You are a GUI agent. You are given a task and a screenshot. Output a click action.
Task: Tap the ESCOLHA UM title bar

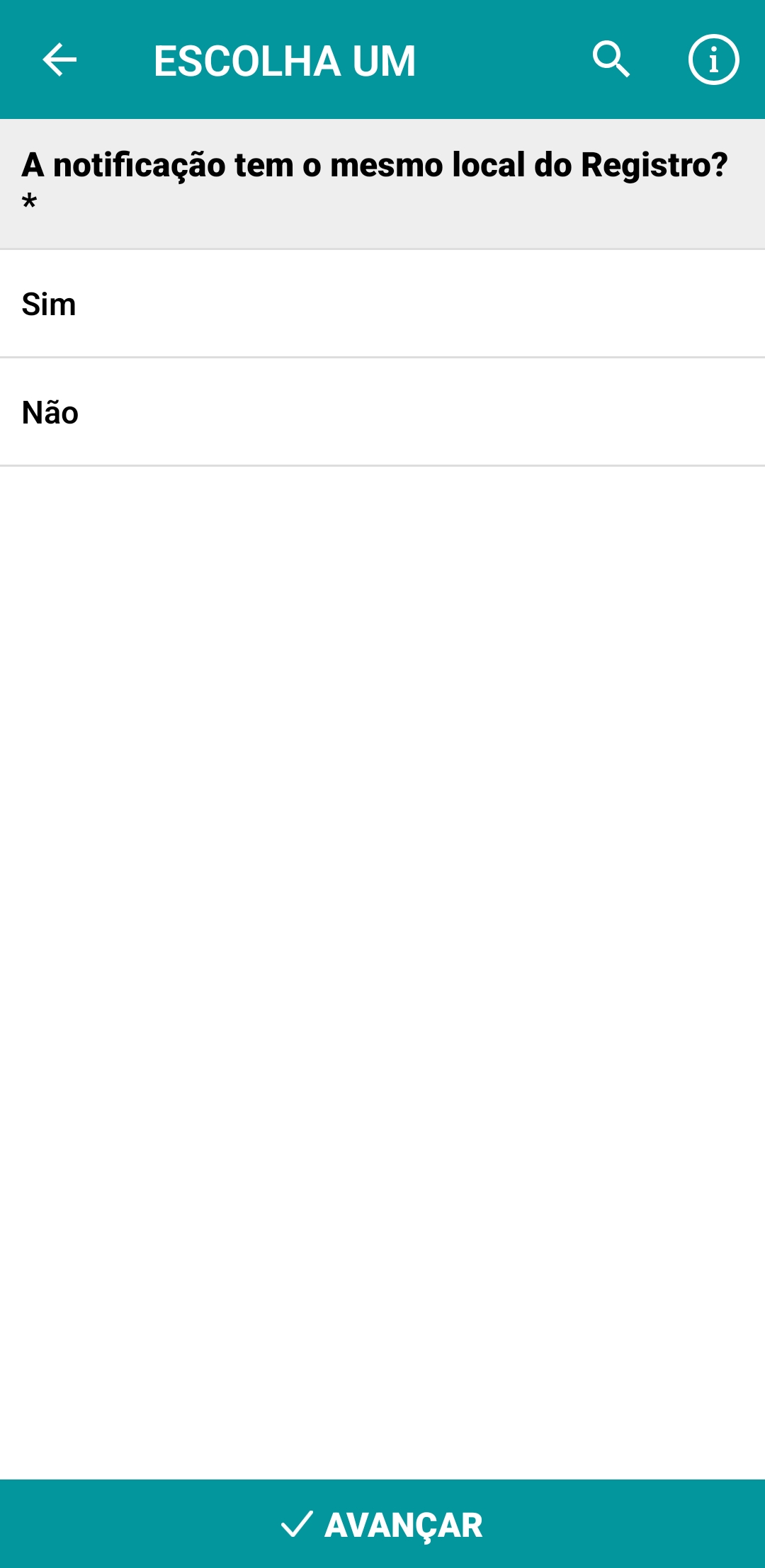tap(285, 60)
